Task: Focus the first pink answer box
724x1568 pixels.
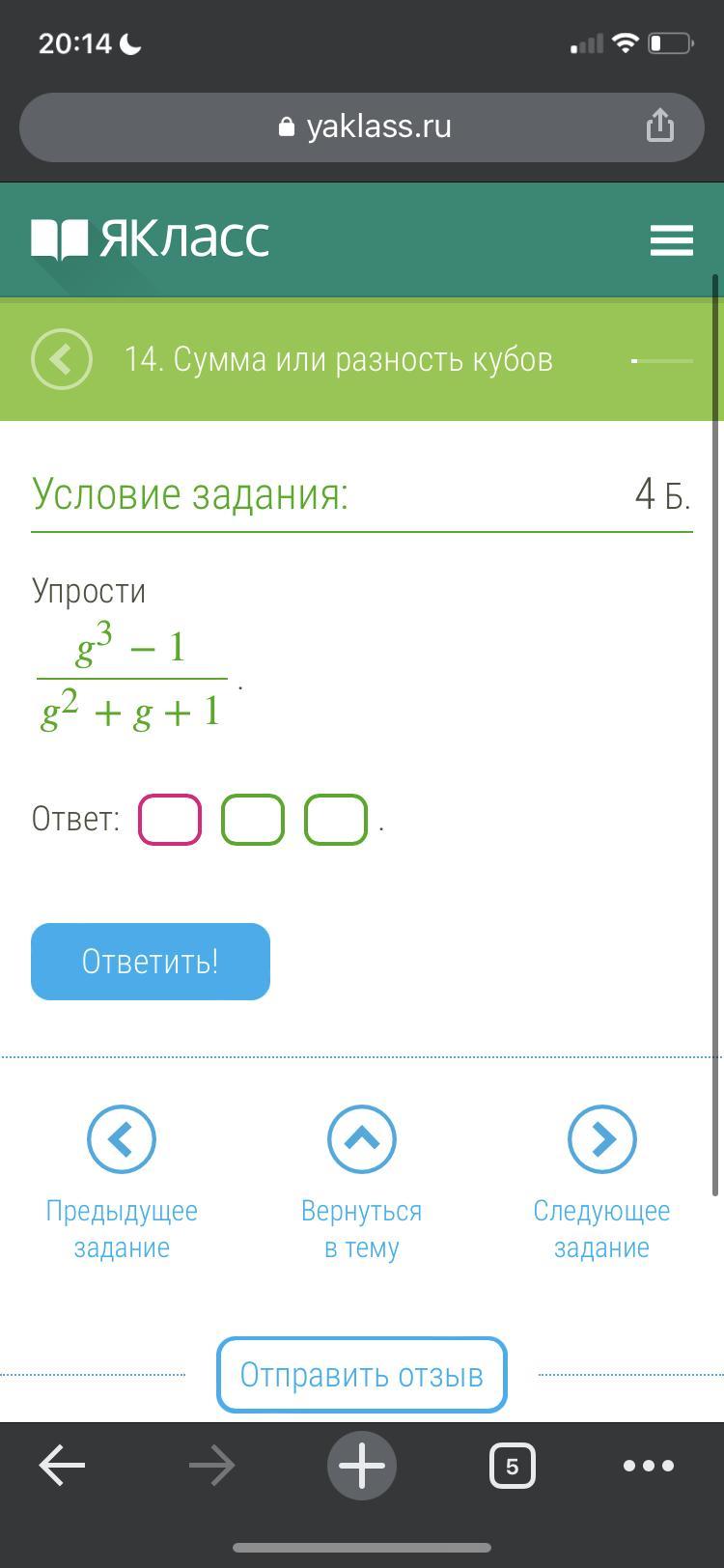Action: [170, 820]
